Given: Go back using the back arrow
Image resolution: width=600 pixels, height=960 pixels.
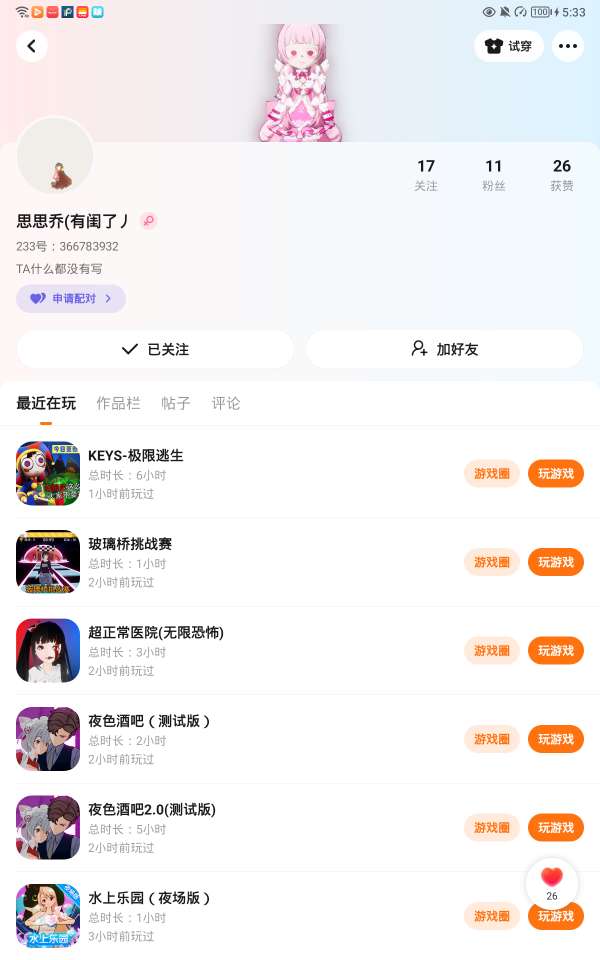Looking at the screenshot, I should (x=32, y=46).
